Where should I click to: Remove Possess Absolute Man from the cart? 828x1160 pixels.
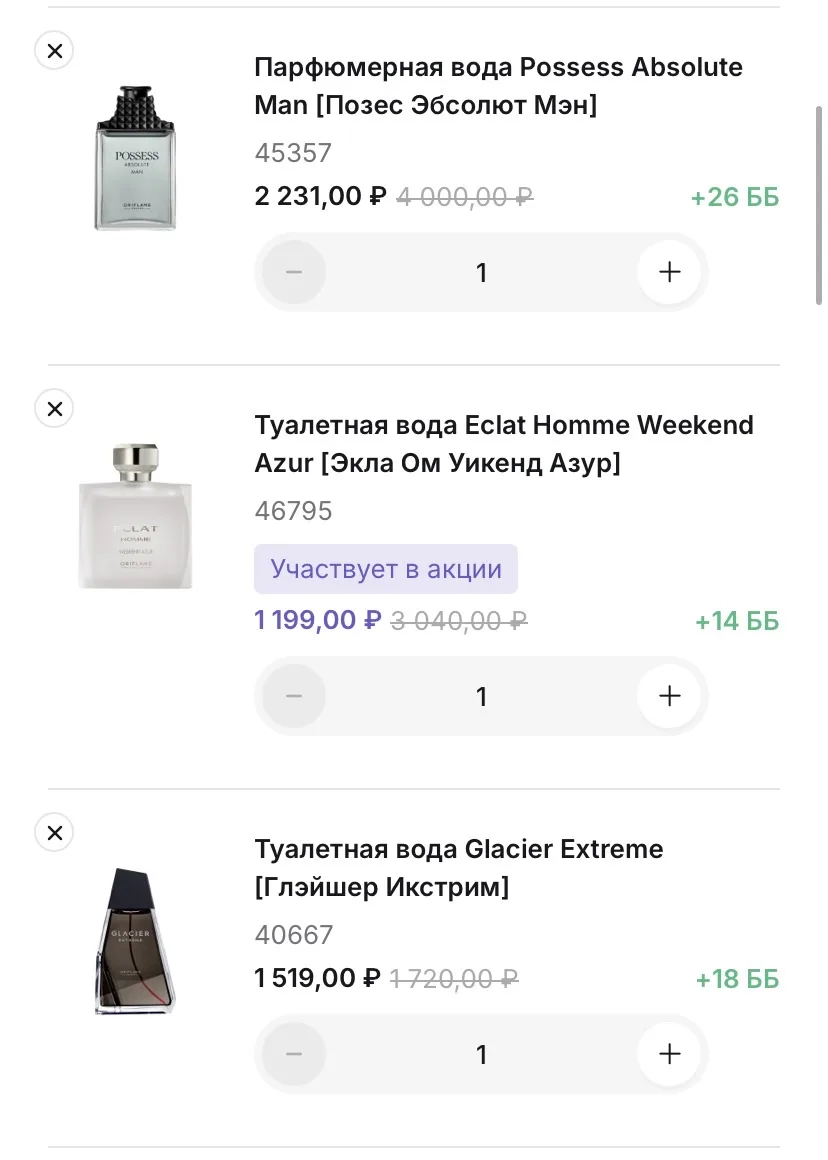pos(55,50)
